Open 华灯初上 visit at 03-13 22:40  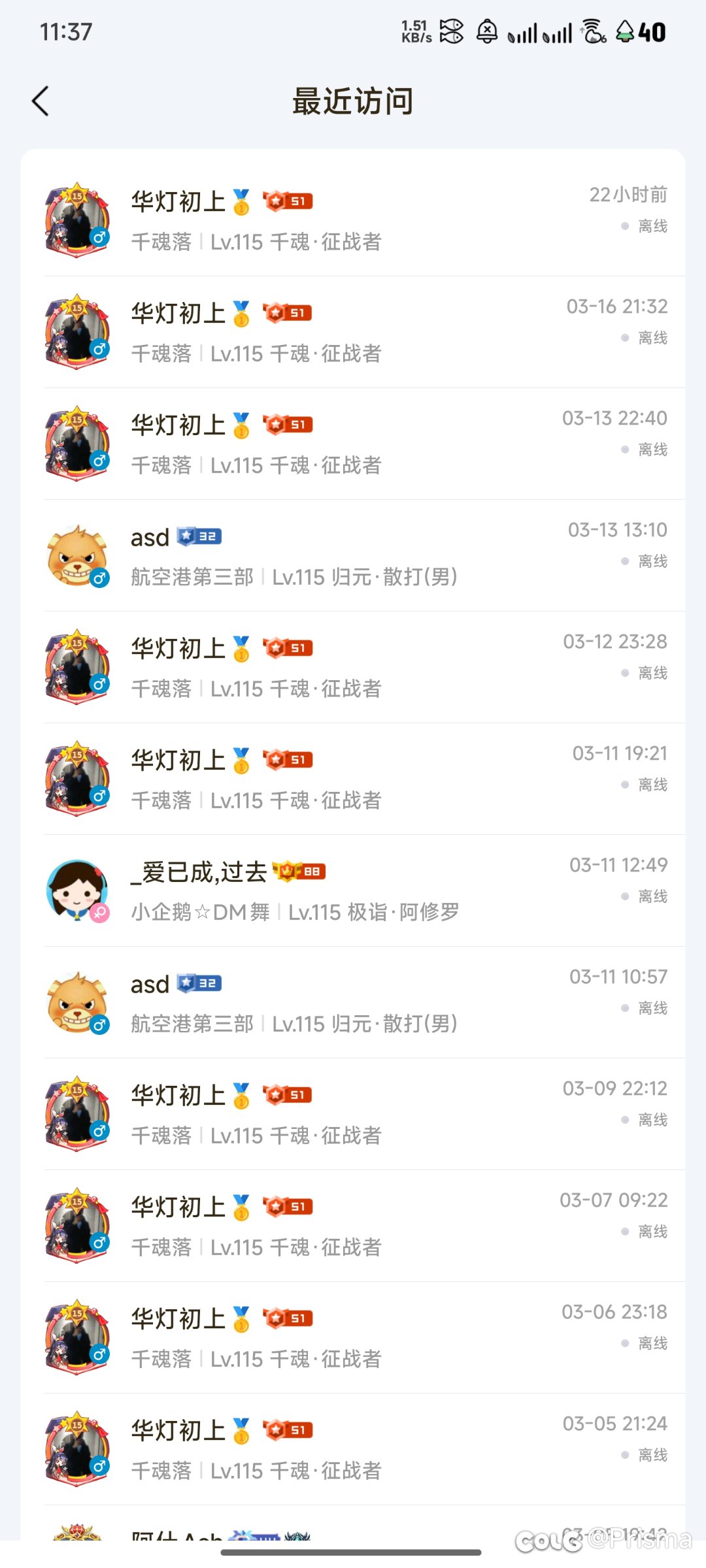point(353,444)
